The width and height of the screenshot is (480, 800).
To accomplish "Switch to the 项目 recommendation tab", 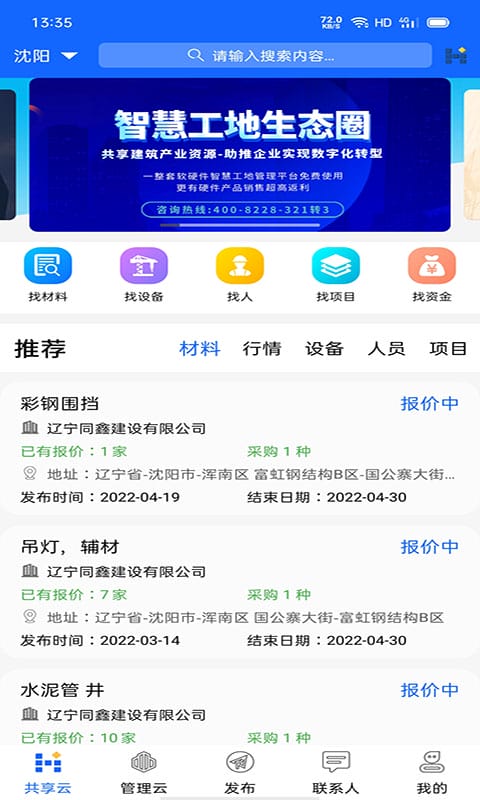I will (x=448, y=349).
